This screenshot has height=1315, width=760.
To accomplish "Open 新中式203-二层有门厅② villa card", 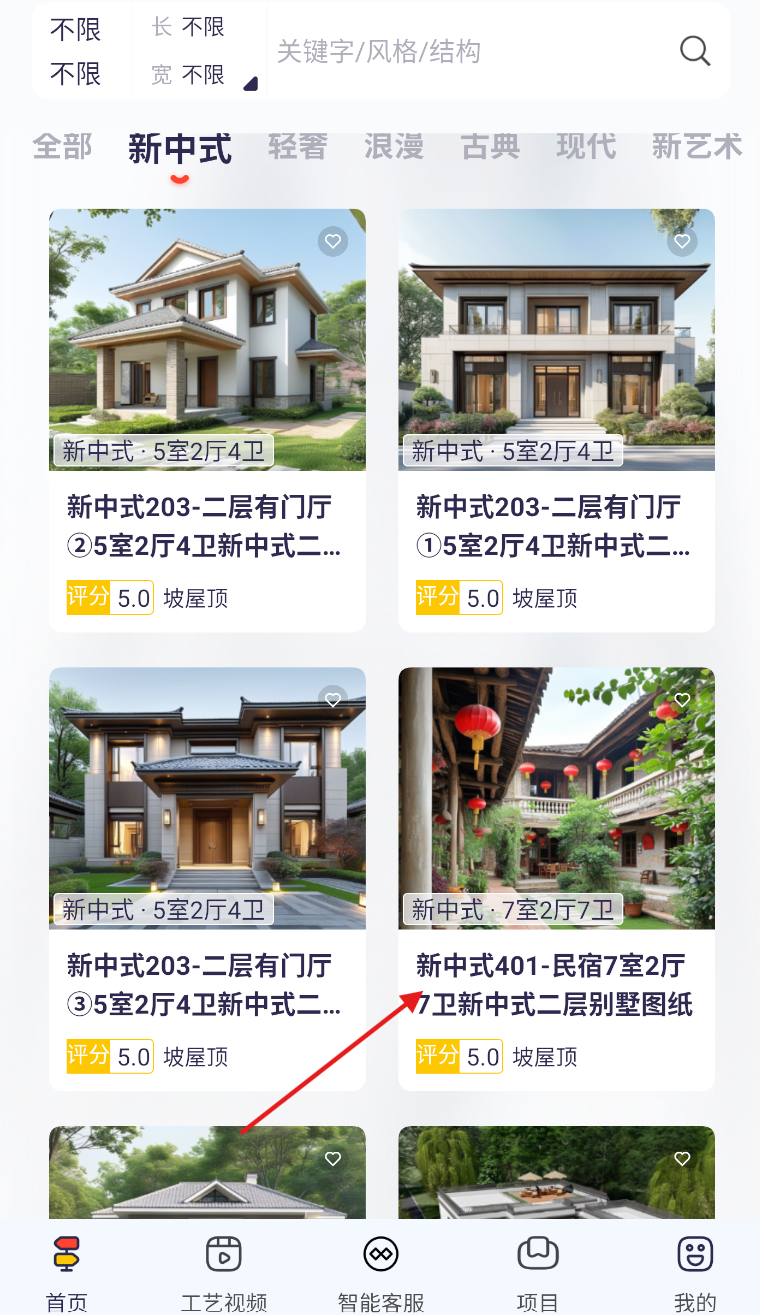I will [207, 420].
